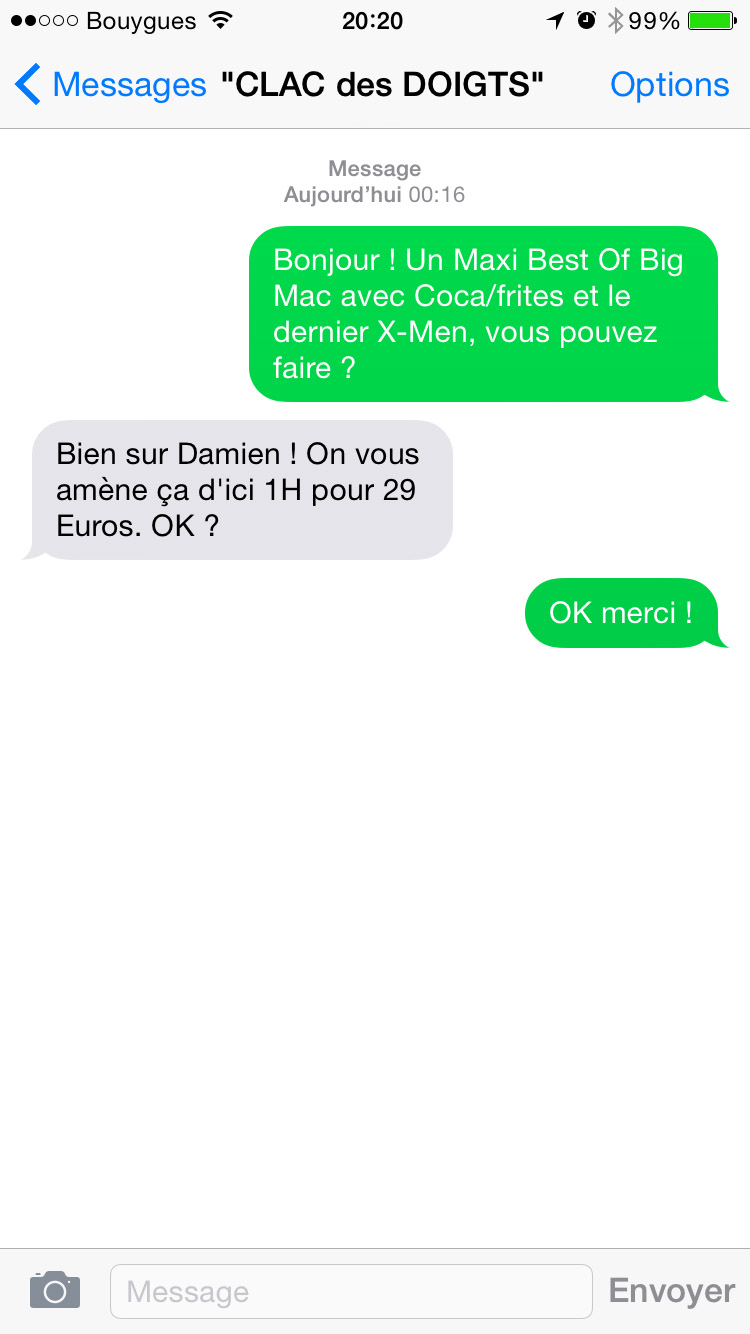Open the camera to attach a photo

click(x=54, y=1290)
